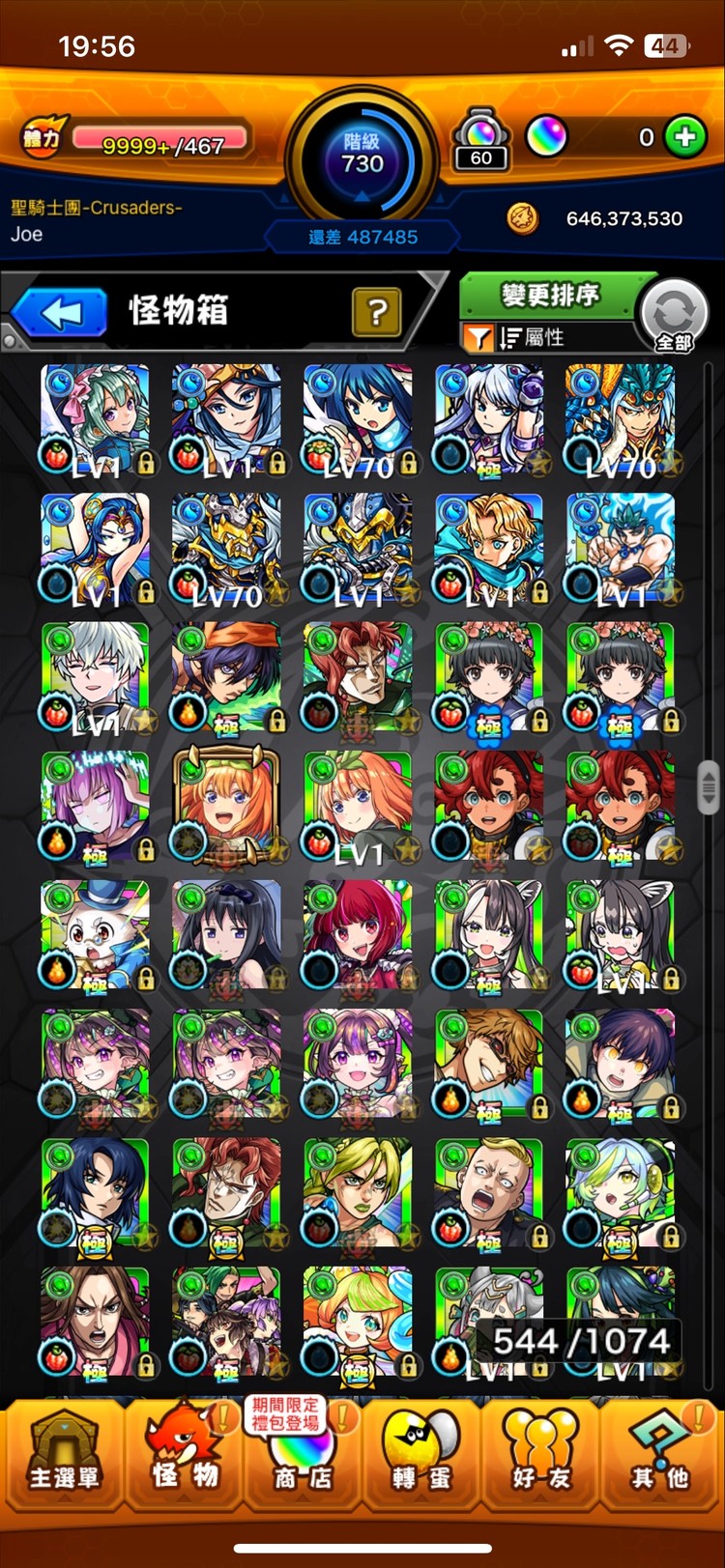The height and width of the screenshot is (1568, 725).
Task: Open the red-haired girl in red dress
Action: pos(359,936)
